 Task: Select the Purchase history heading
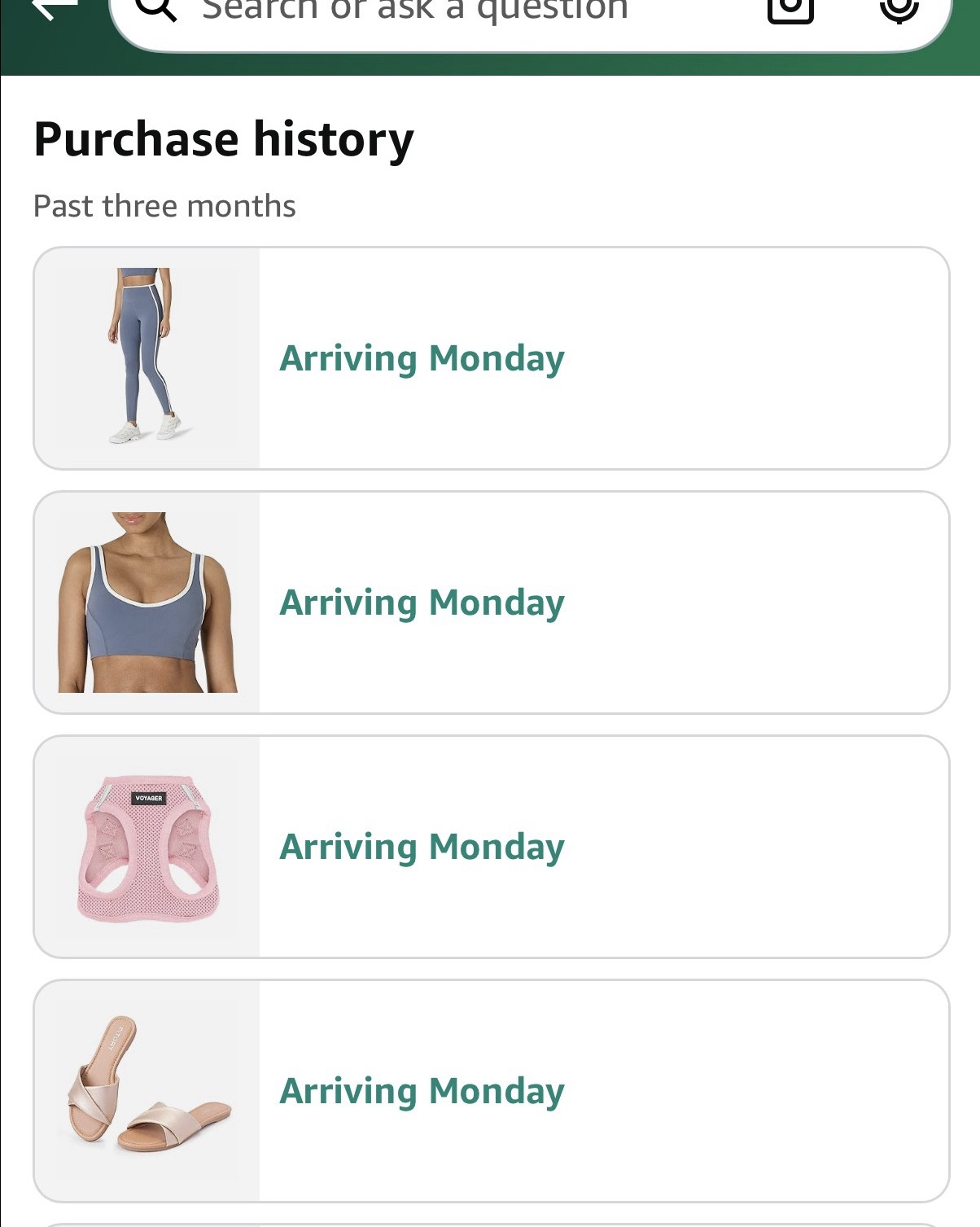pos(225,139)
